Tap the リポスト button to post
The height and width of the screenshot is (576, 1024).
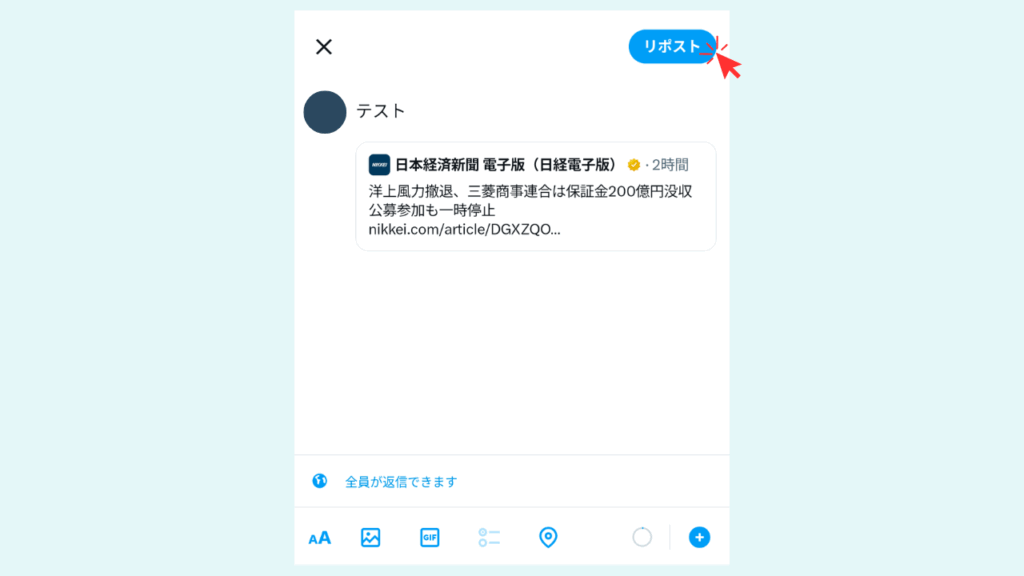[671, 47]
